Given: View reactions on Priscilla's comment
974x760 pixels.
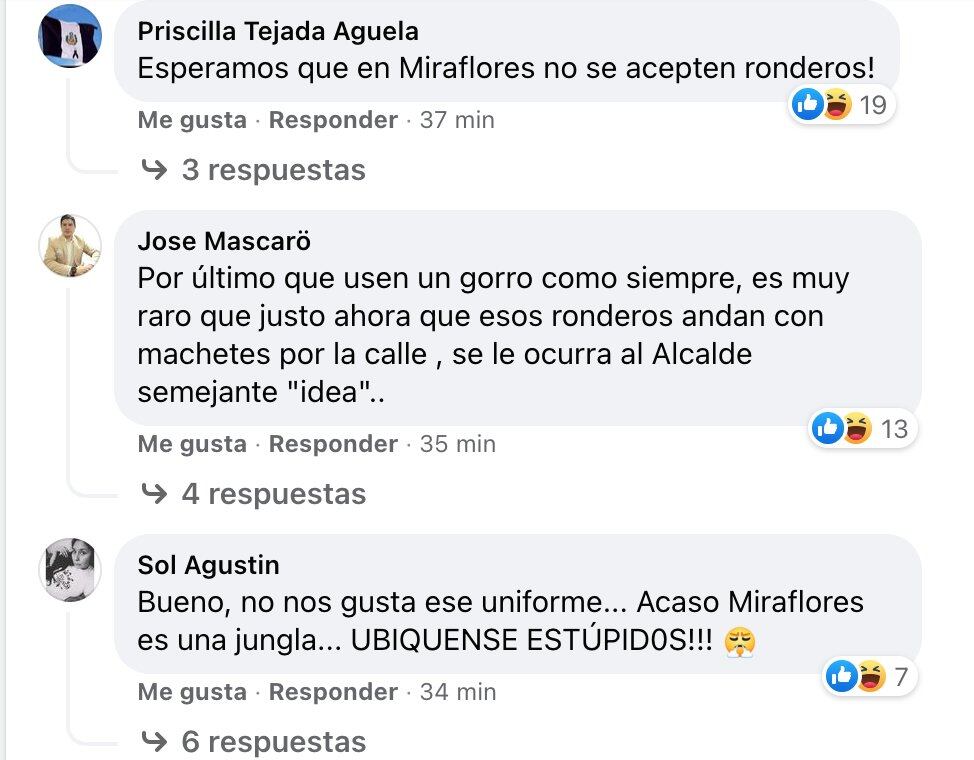Looking at the screenshot, I should tap(841, 104).
